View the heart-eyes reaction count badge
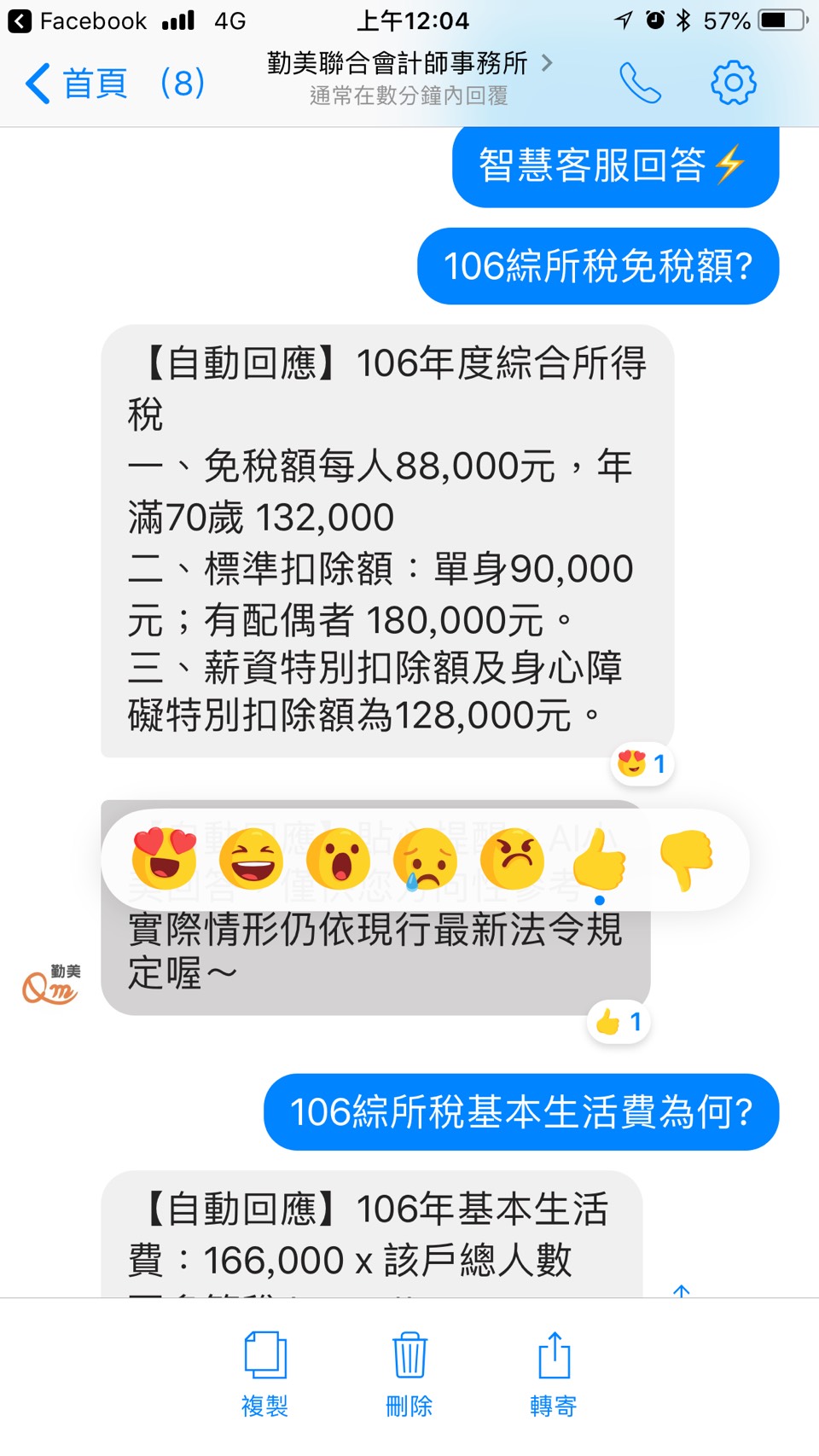819x1456 pixels. pos(642,763)
